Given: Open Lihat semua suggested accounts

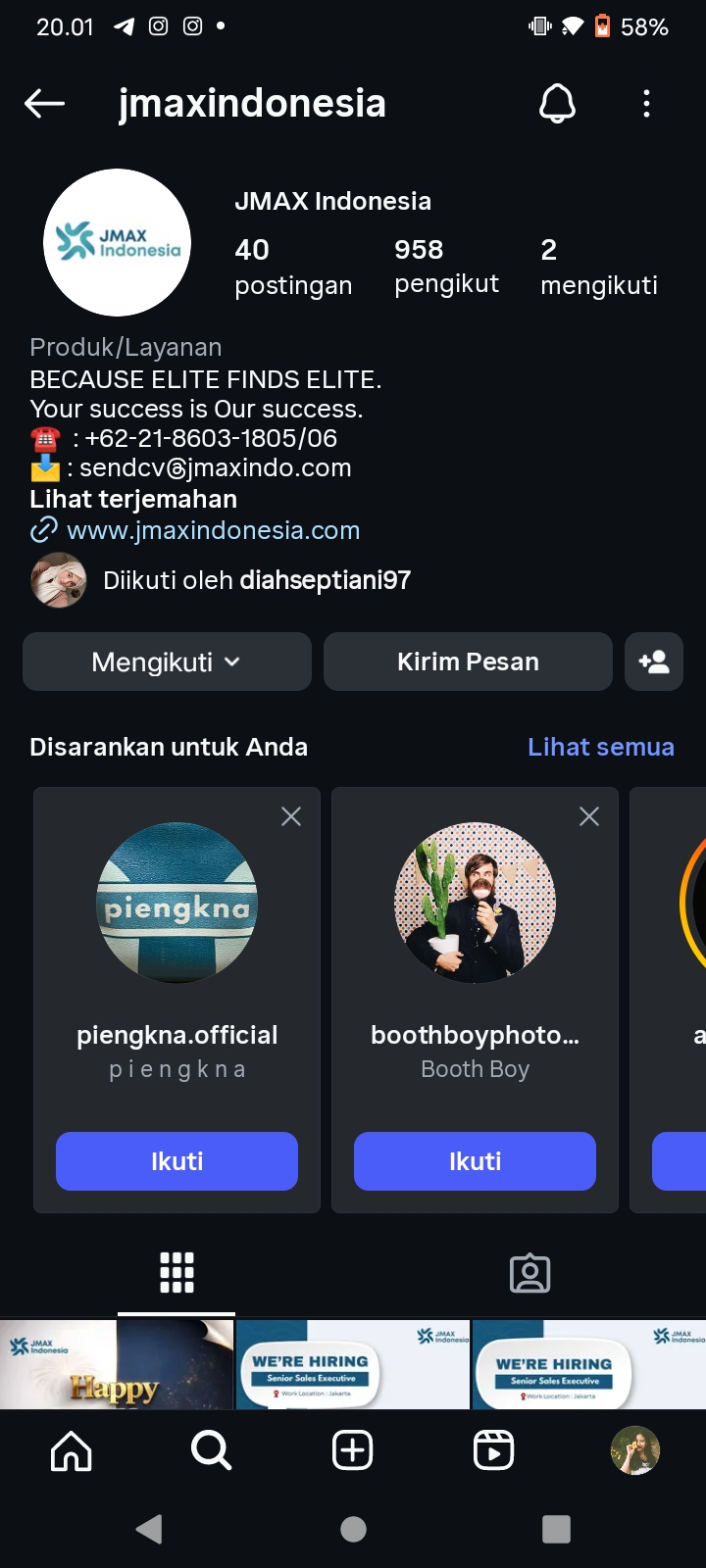Looking at the screenshot, I should pos(600,747).
